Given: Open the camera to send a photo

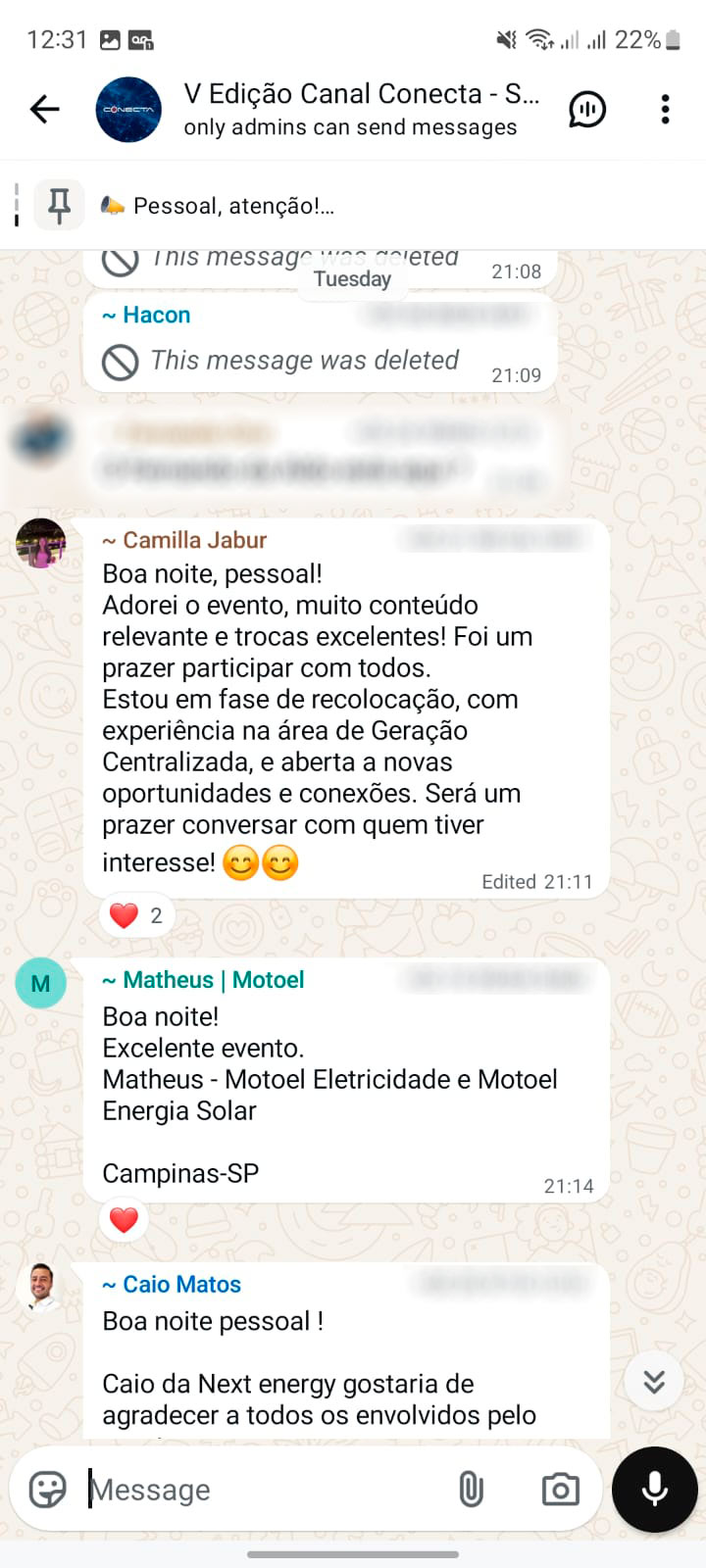Looking at the screenshot, I should 560,1490.
